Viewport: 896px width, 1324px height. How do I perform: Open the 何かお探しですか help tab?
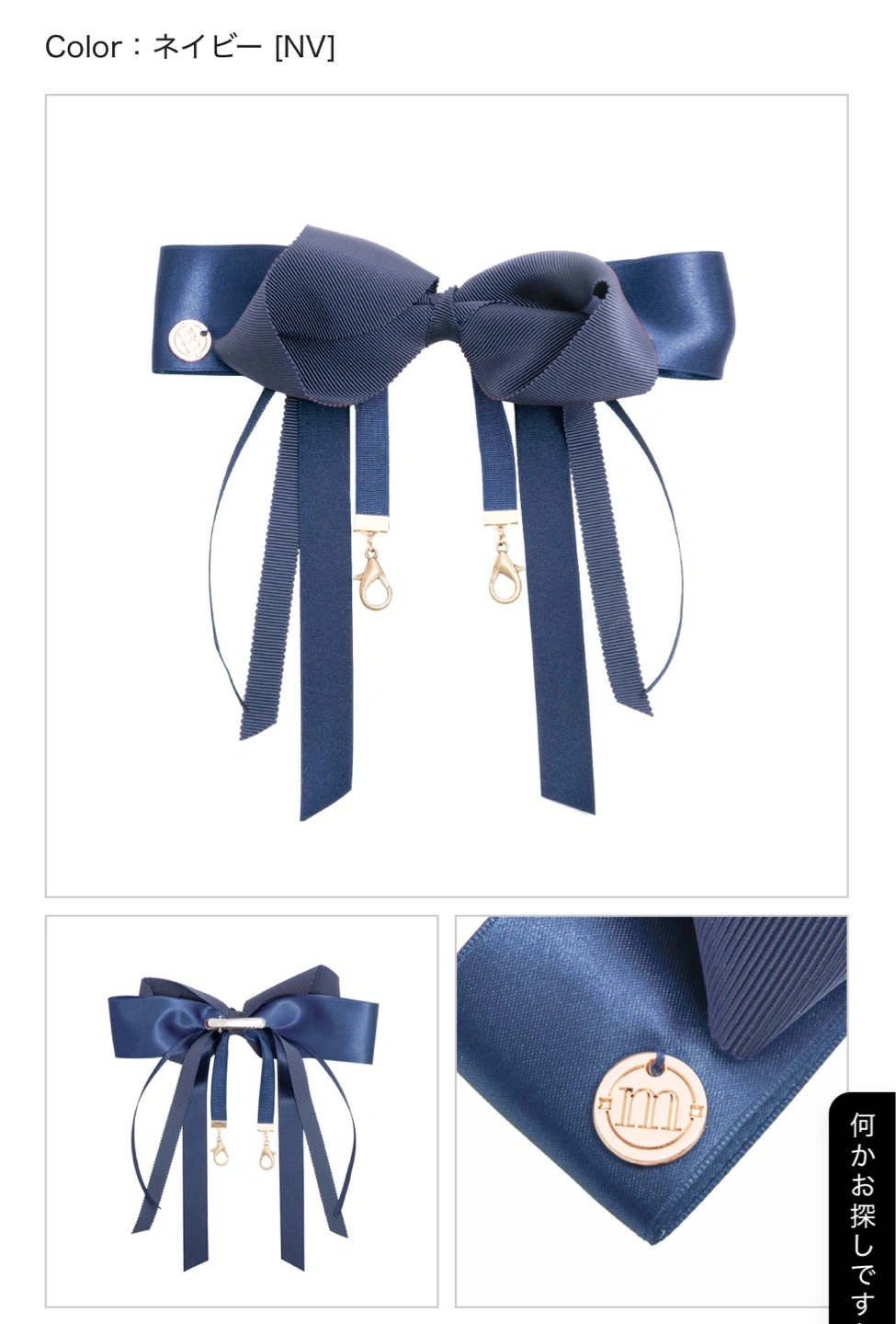pyautogui.click(x=862, y=1209)
